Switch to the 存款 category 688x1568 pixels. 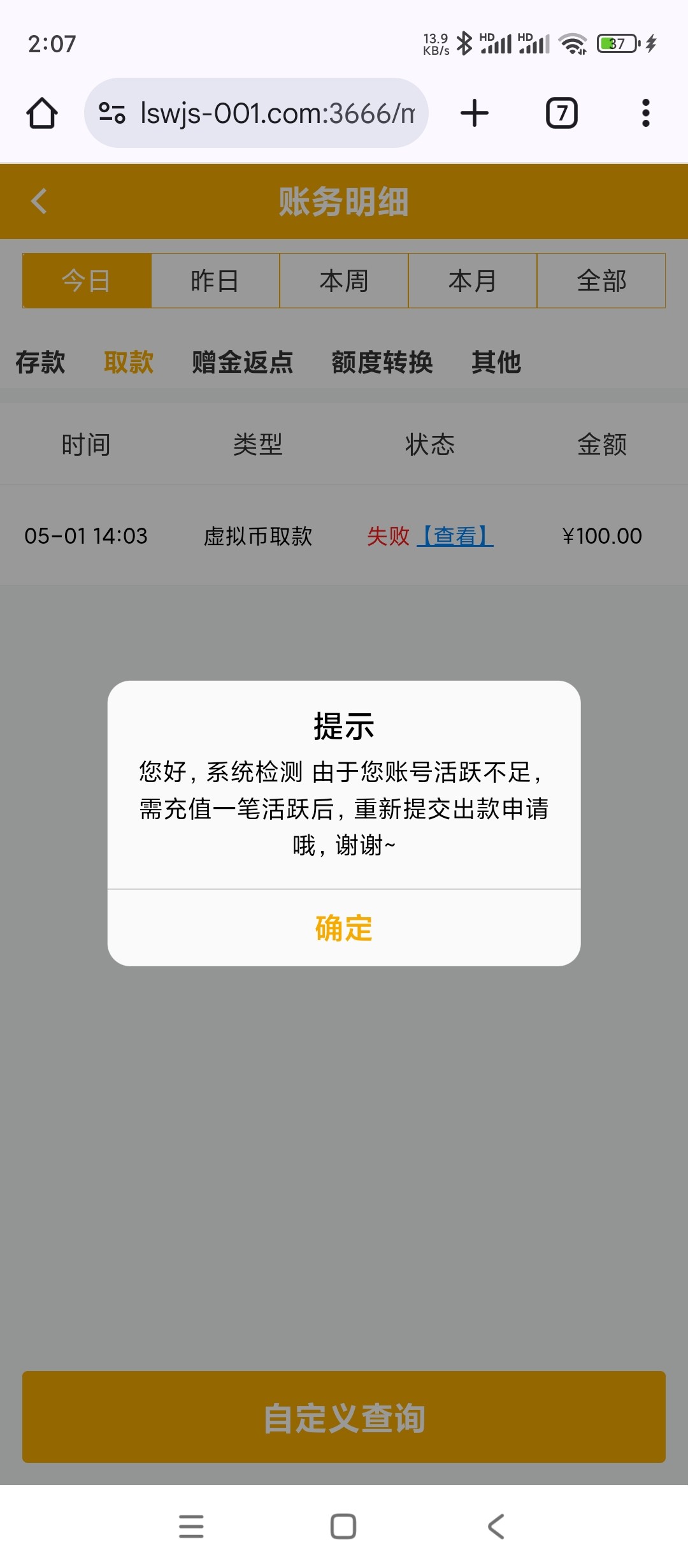(x=40, y=362)
